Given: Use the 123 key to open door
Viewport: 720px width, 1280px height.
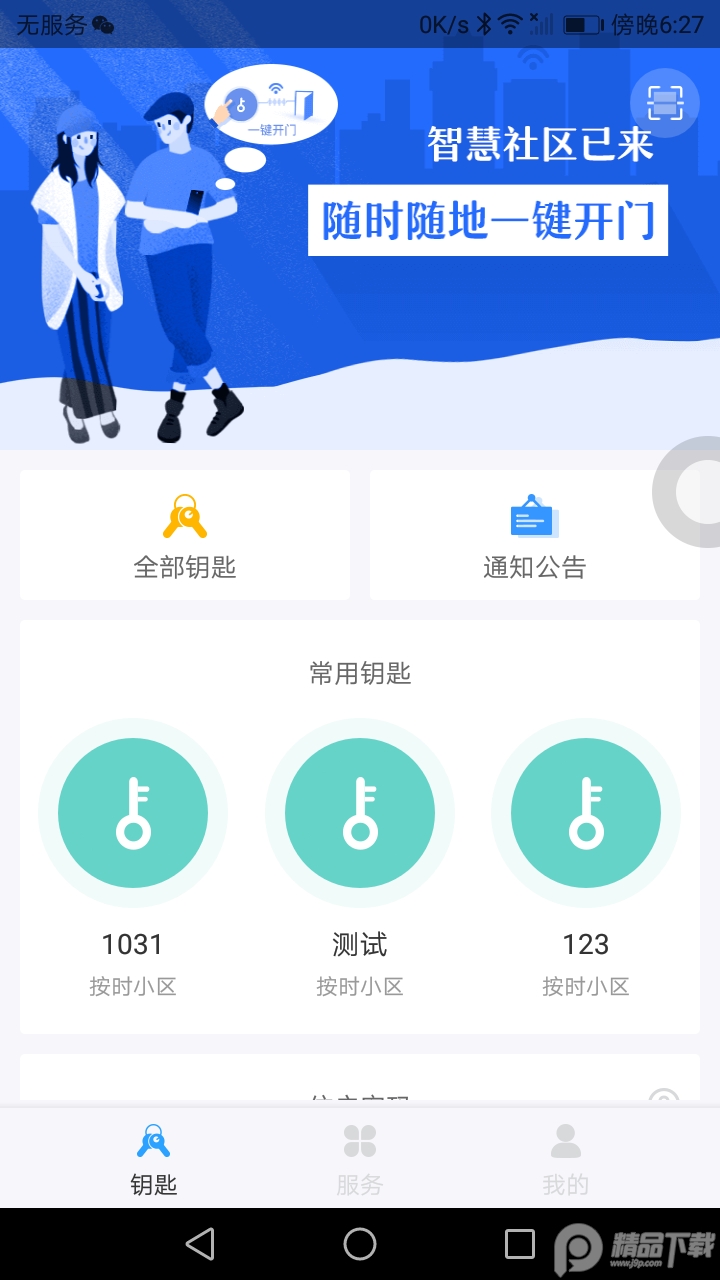Looking at the screenshot, I should pyautogui.click(x=586, y=813).
